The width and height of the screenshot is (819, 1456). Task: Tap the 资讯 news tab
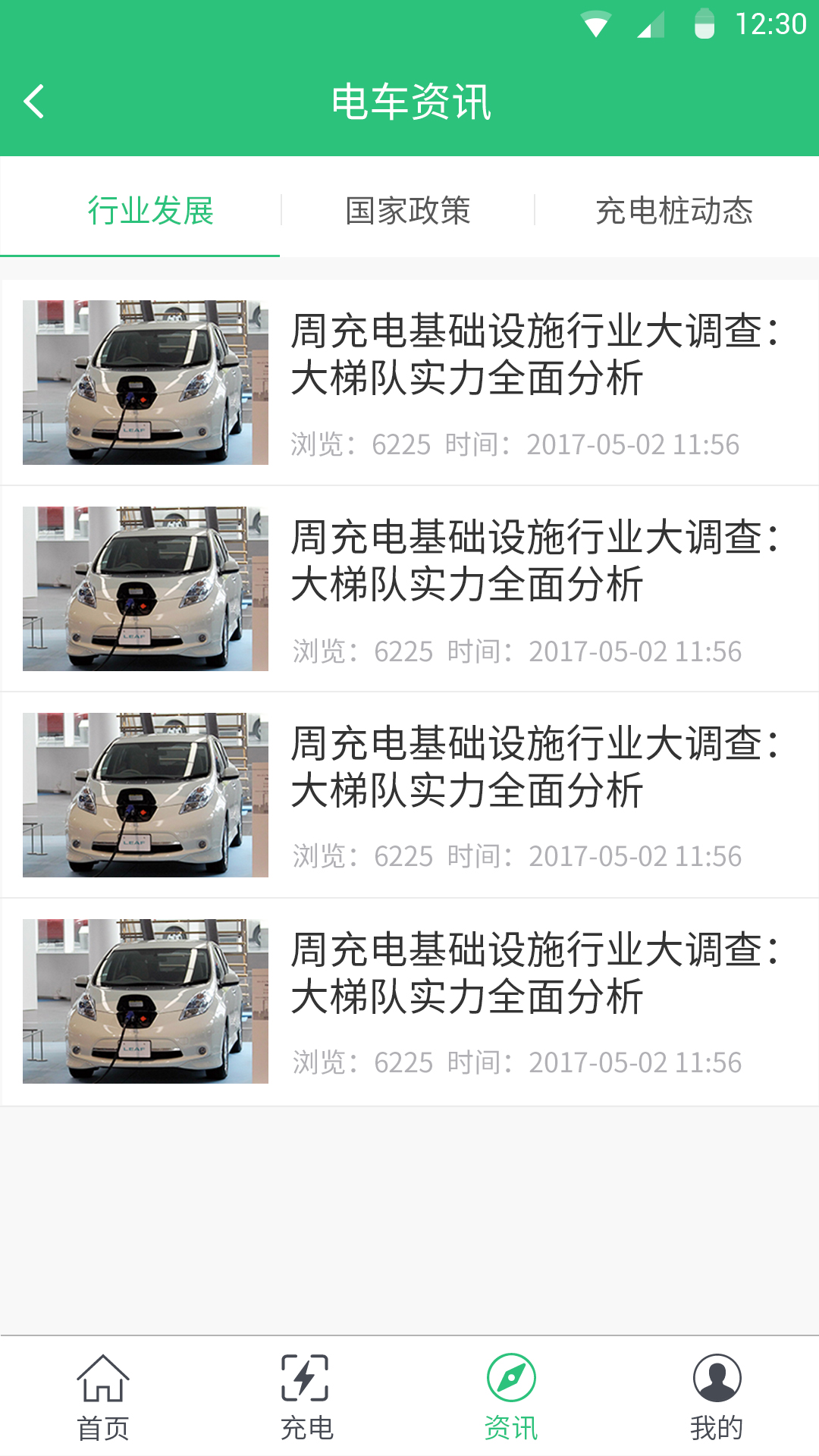point(511,1397)
